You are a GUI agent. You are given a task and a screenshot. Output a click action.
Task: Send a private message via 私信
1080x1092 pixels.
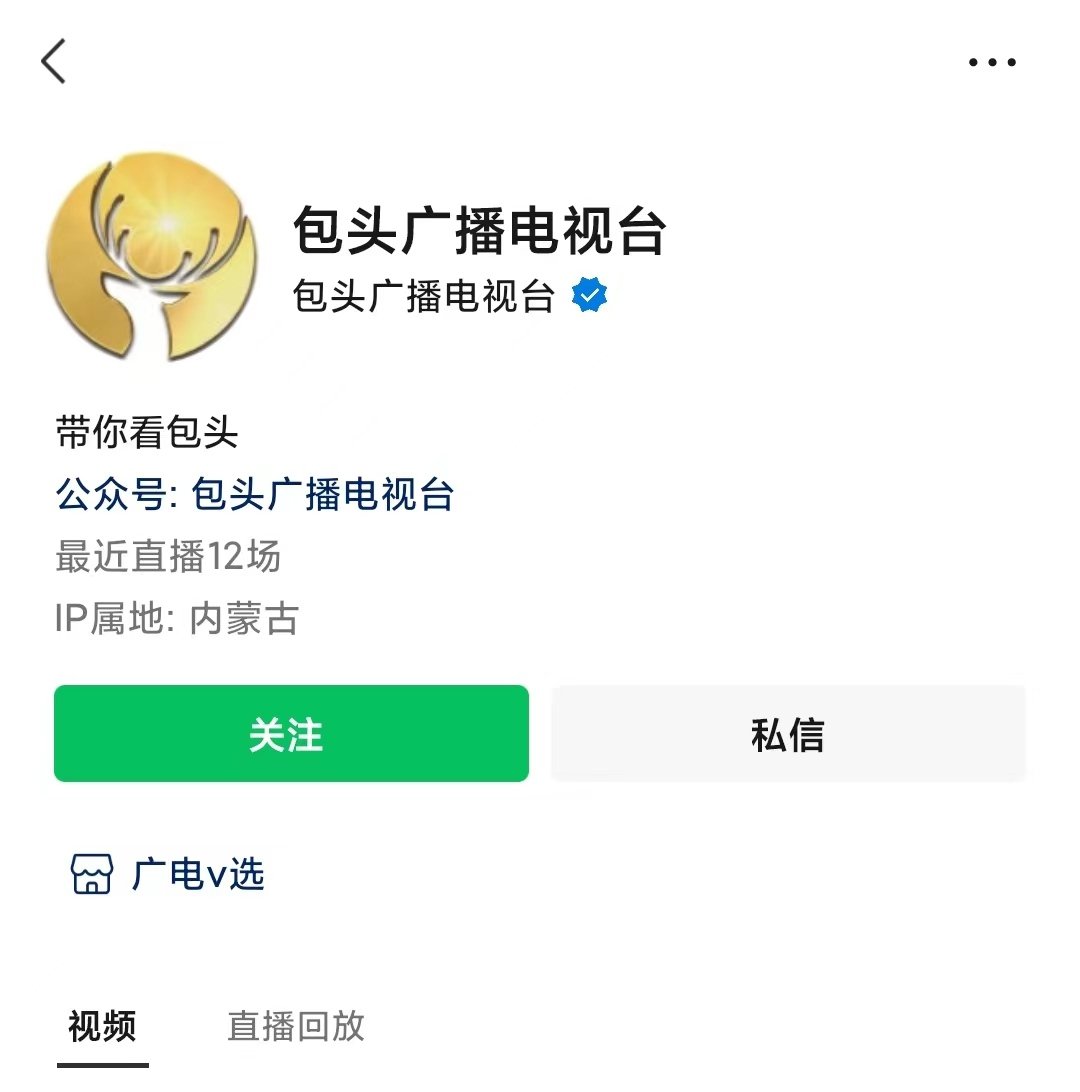coord(788,734)
